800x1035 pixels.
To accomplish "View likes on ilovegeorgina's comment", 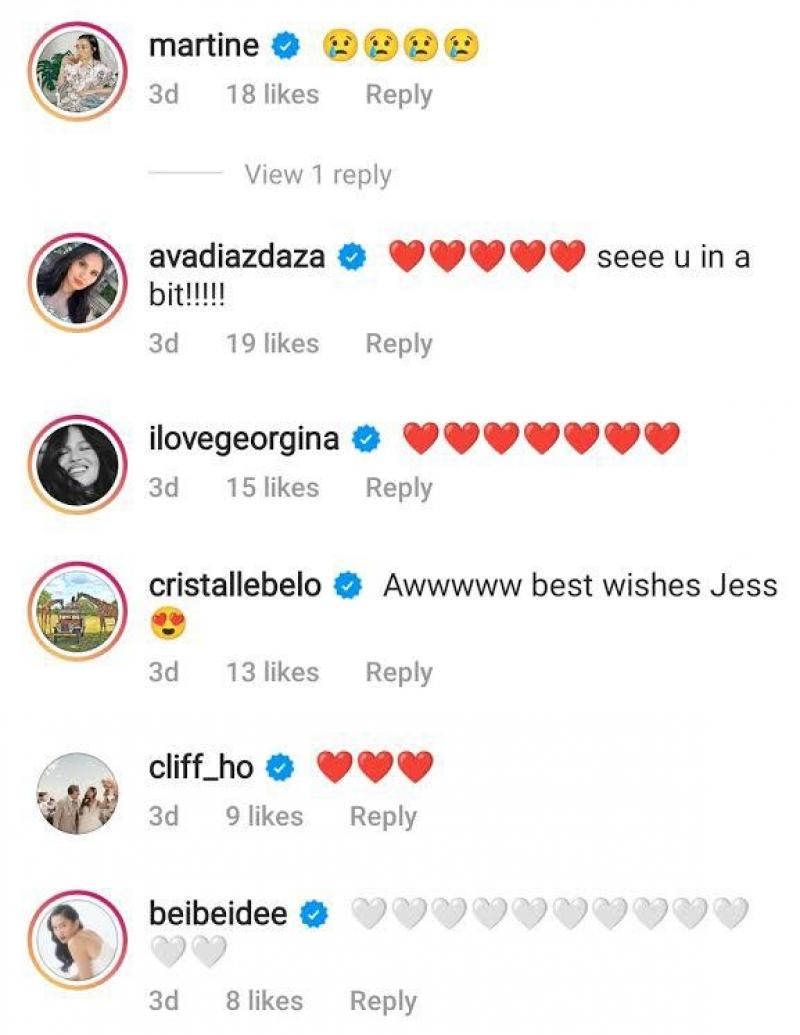I will pyautogui.click(x=272, y=488).
